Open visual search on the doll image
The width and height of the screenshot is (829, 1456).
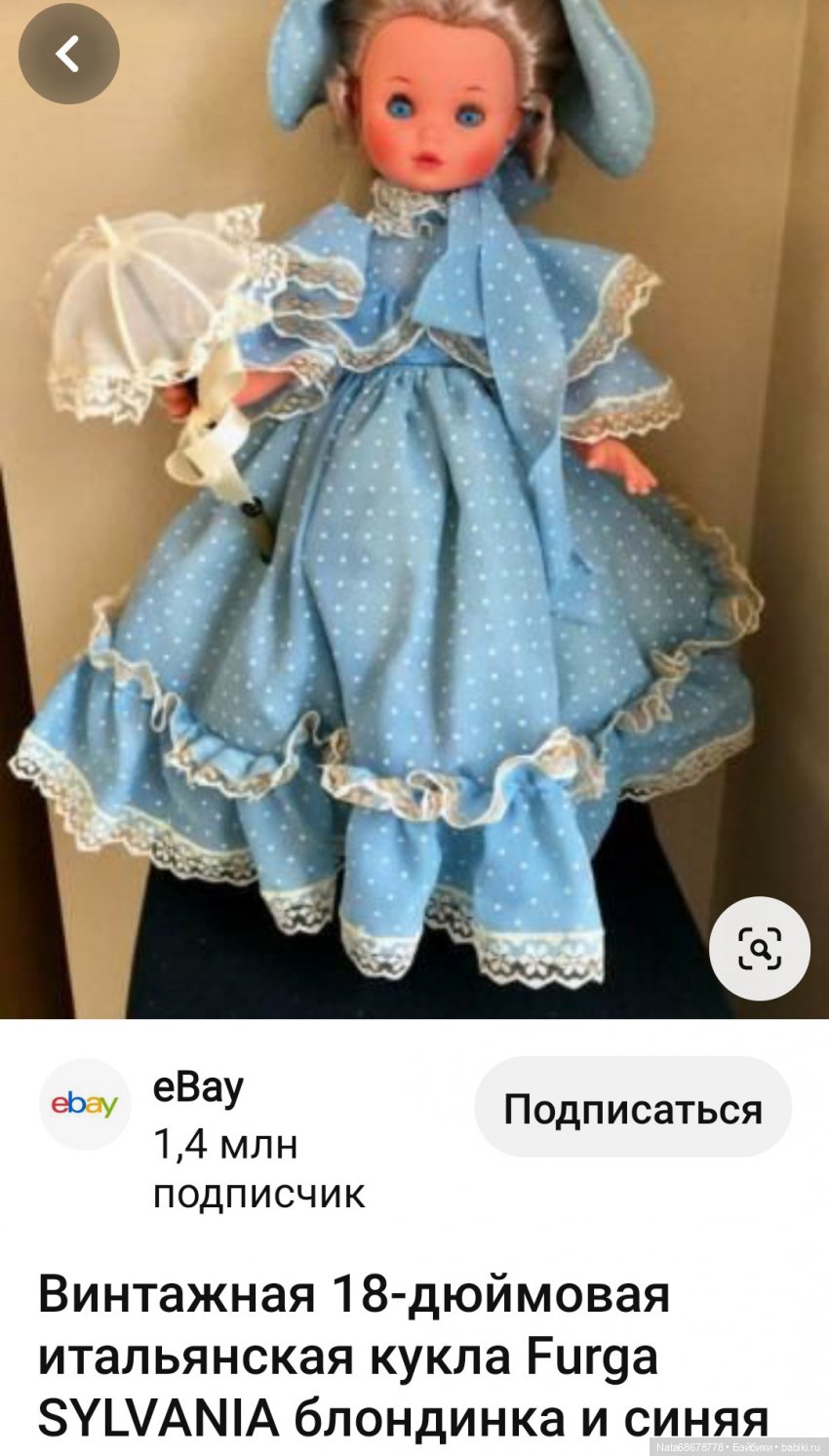[759, 947]
